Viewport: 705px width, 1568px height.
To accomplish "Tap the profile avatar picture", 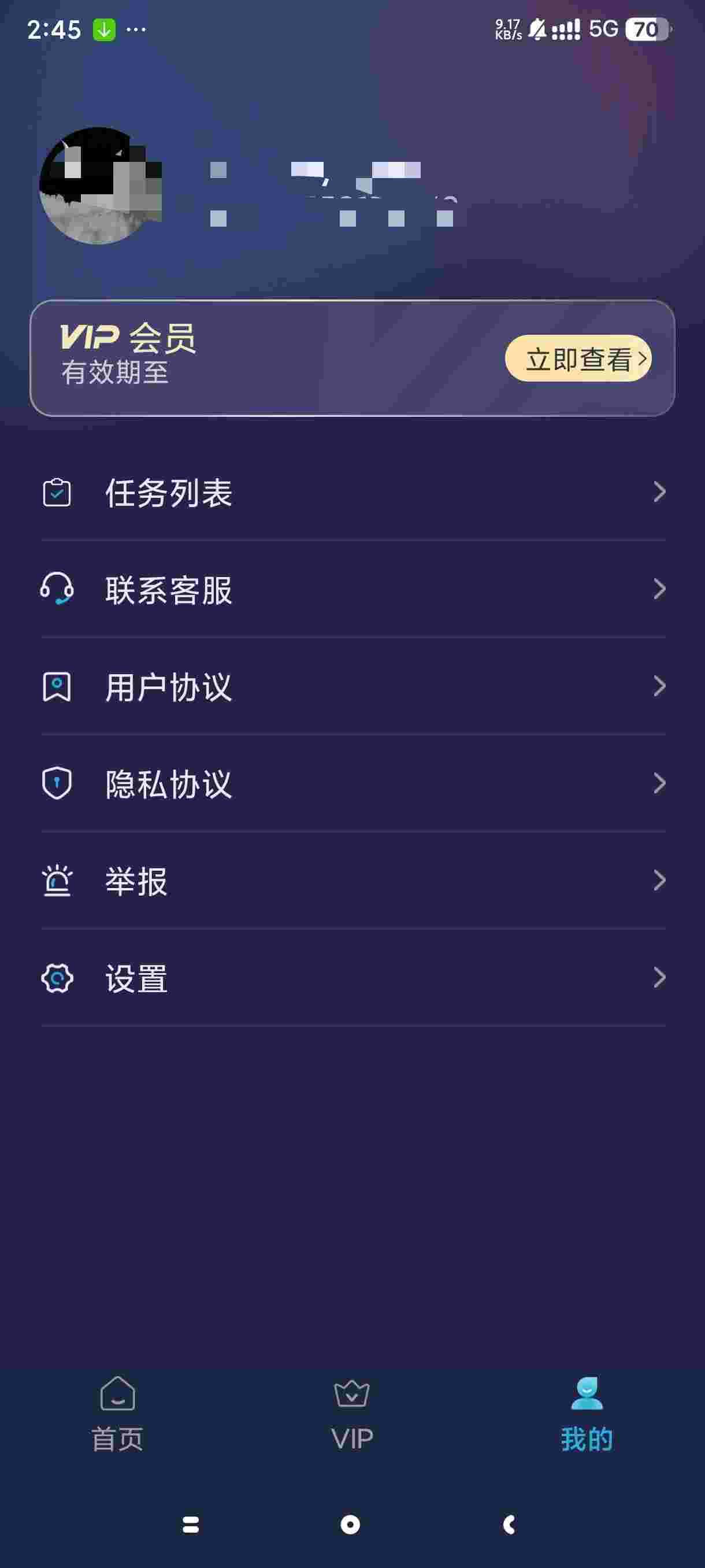I will (99, 186).
